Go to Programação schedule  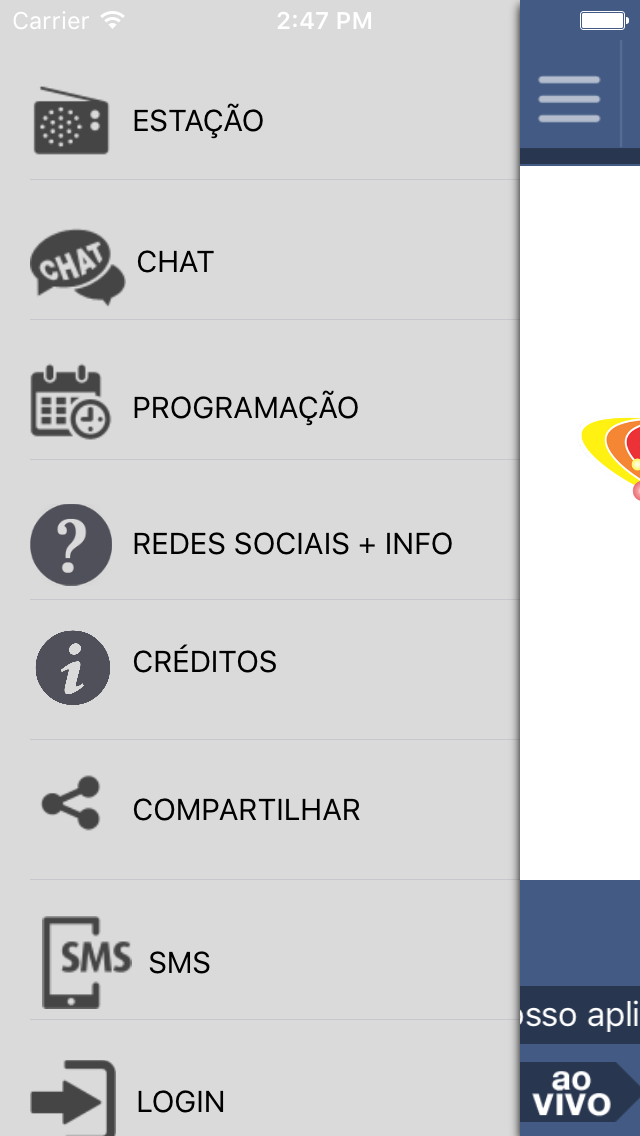245,408
